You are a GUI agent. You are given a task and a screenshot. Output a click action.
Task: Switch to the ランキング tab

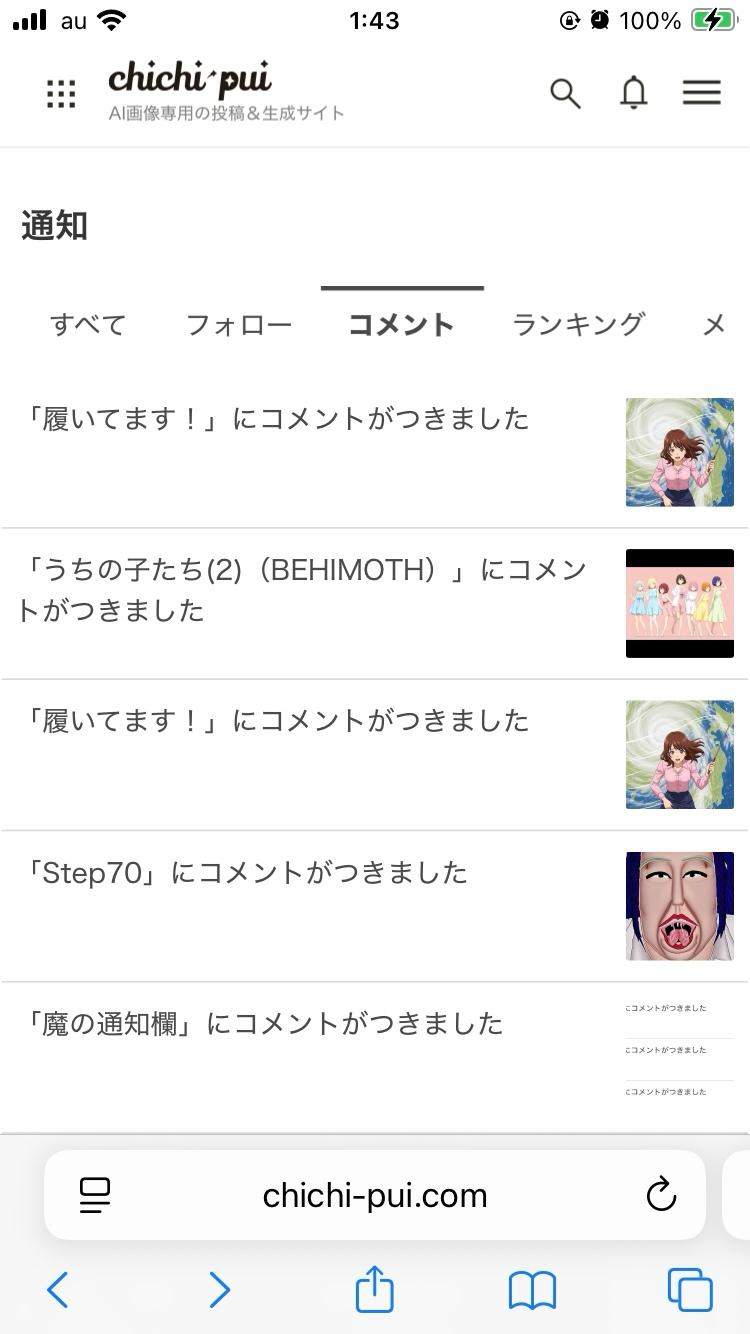pos(578,324)
